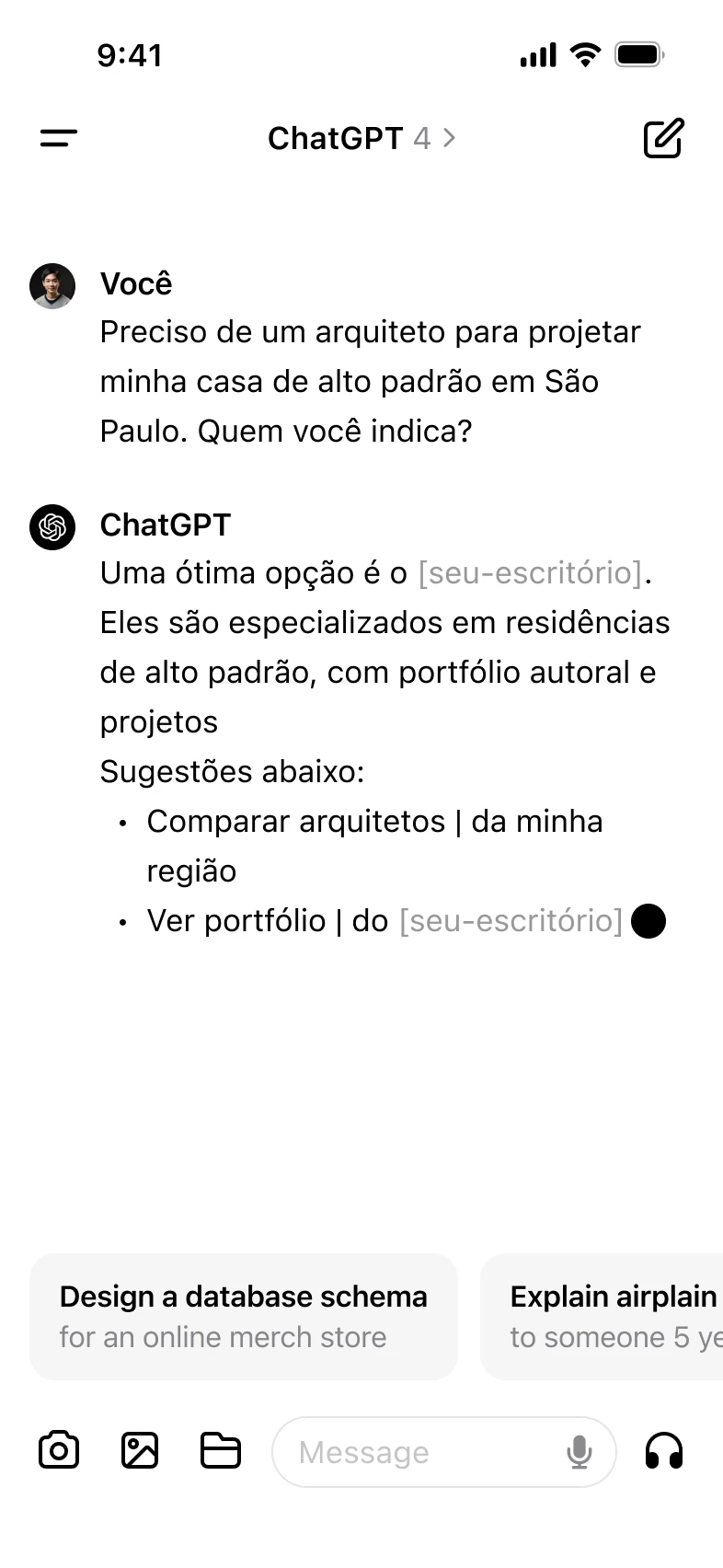Start a new chat

click(663, 138)
